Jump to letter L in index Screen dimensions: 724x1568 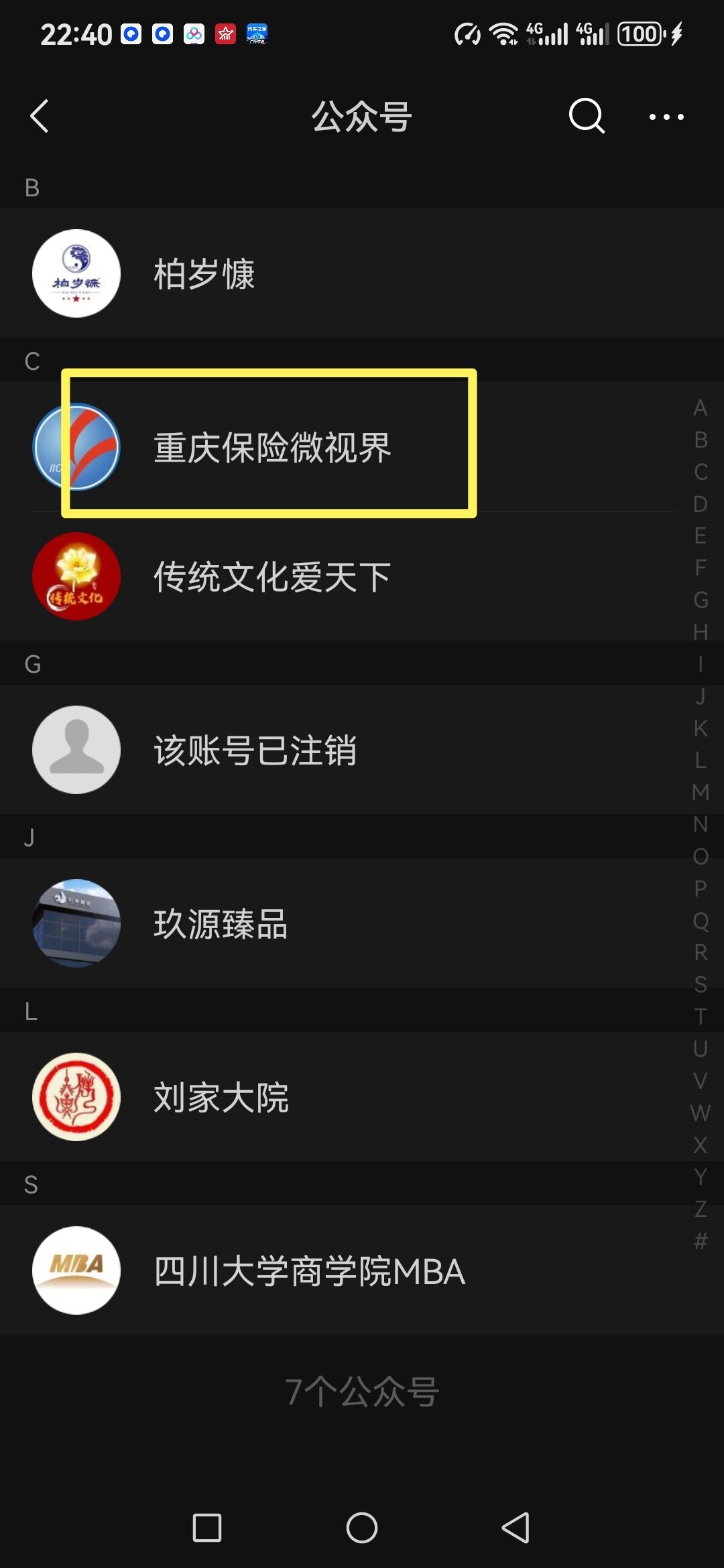point(701,761)
